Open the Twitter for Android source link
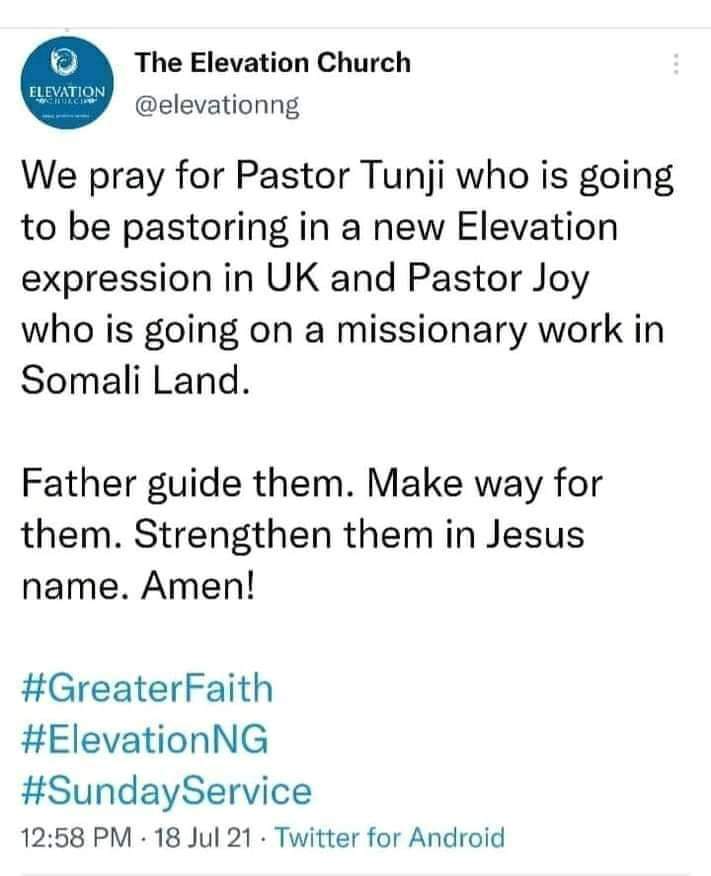 tap(388, 837)
